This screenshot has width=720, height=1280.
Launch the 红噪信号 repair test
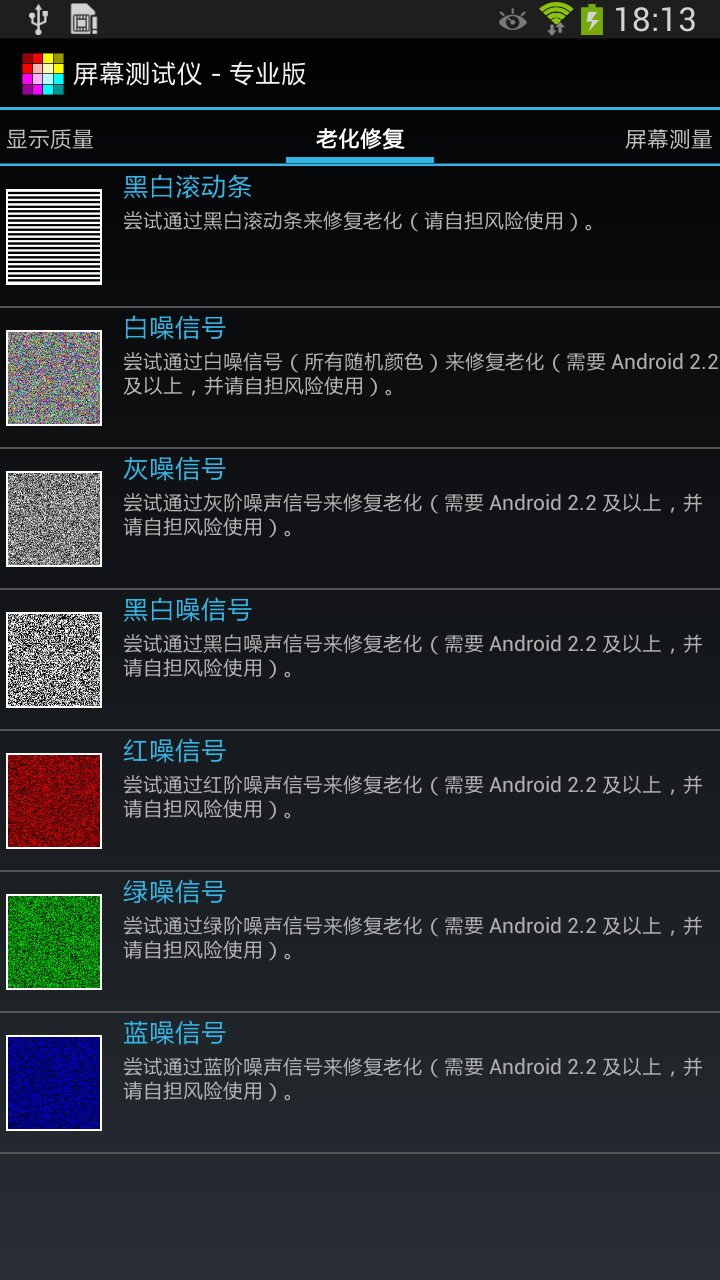coord(360,801)
